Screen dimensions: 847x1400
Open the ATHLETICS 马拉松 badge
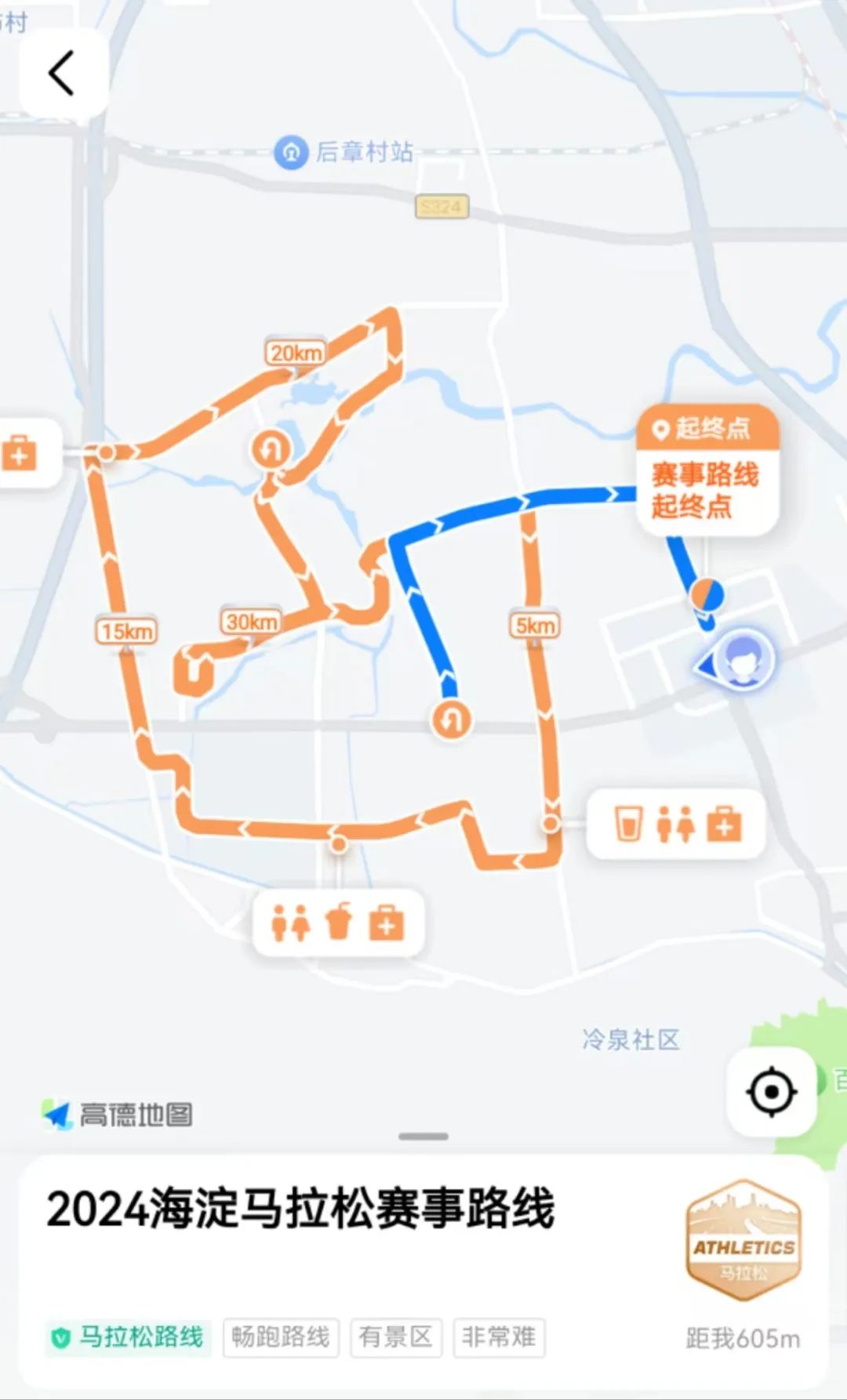(743, 1240)
